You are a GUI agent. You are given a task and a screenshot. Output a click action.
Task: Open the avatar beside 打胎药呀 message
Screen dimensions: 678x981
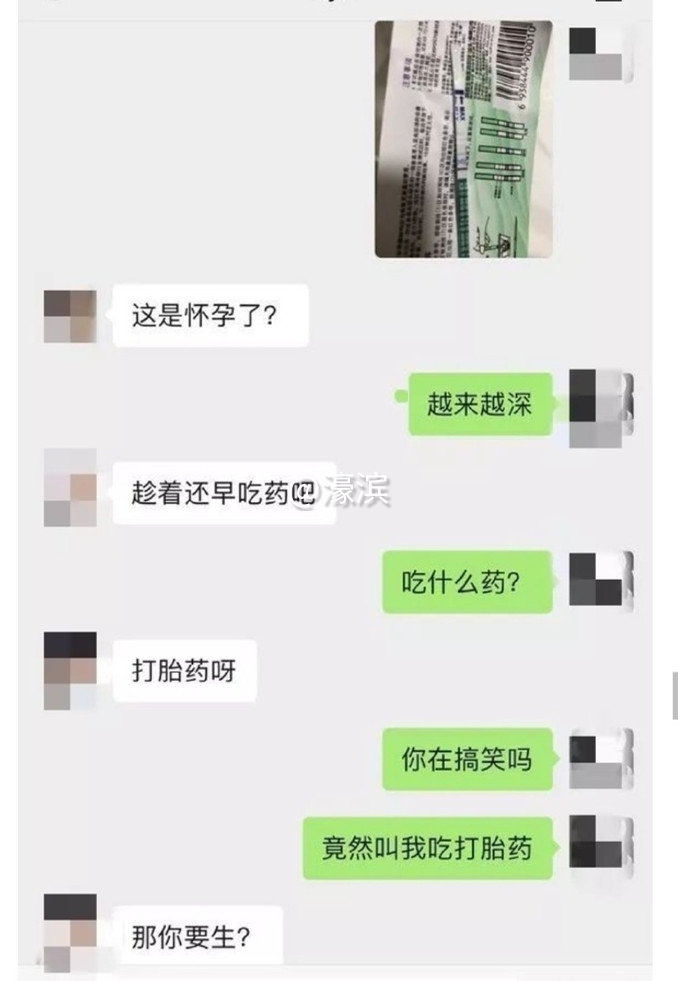pos(70,670)
